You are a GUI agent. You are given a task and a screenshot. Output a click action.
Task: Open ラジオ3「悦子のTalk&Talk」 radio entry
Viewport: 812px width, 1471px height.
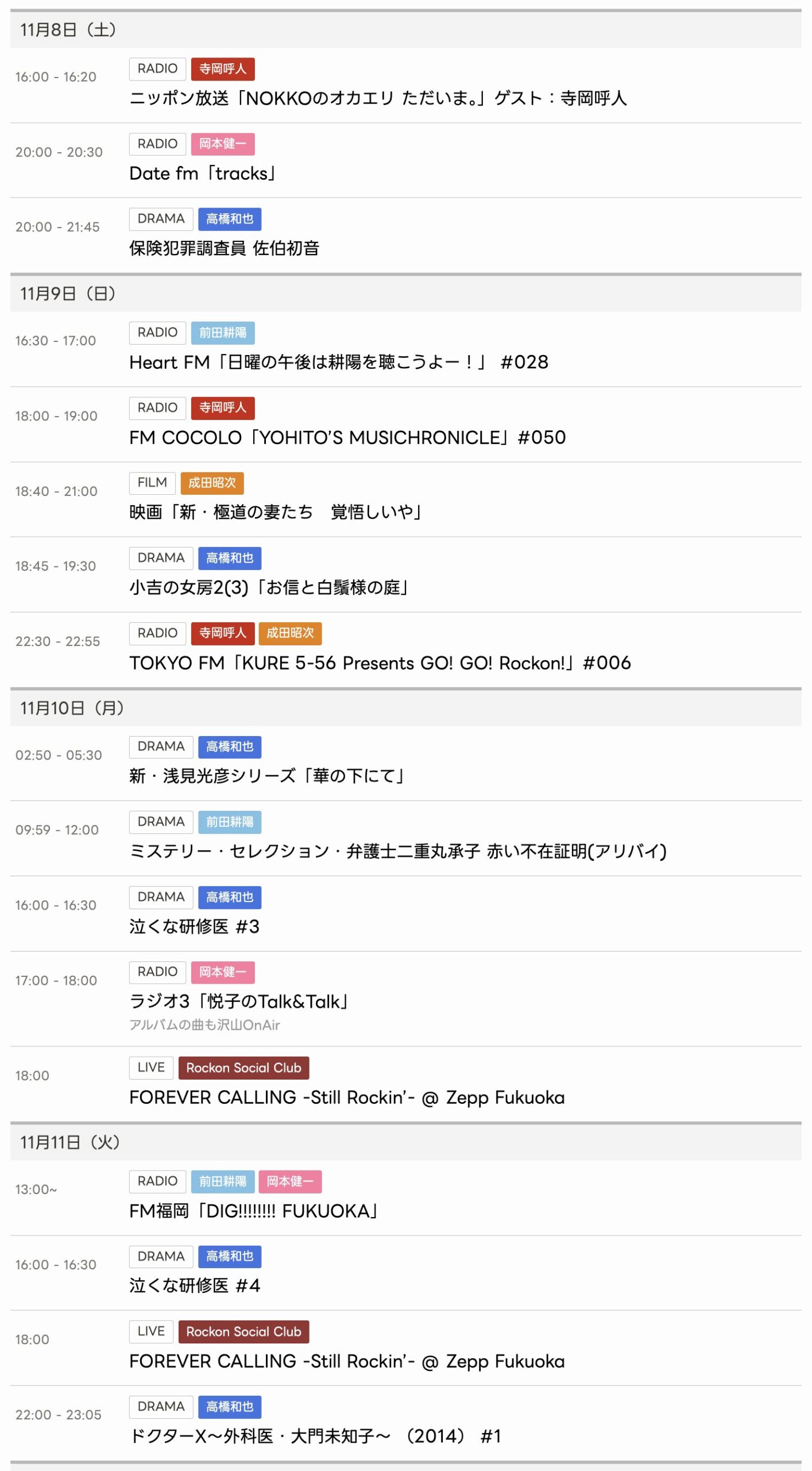(239, 1002)
